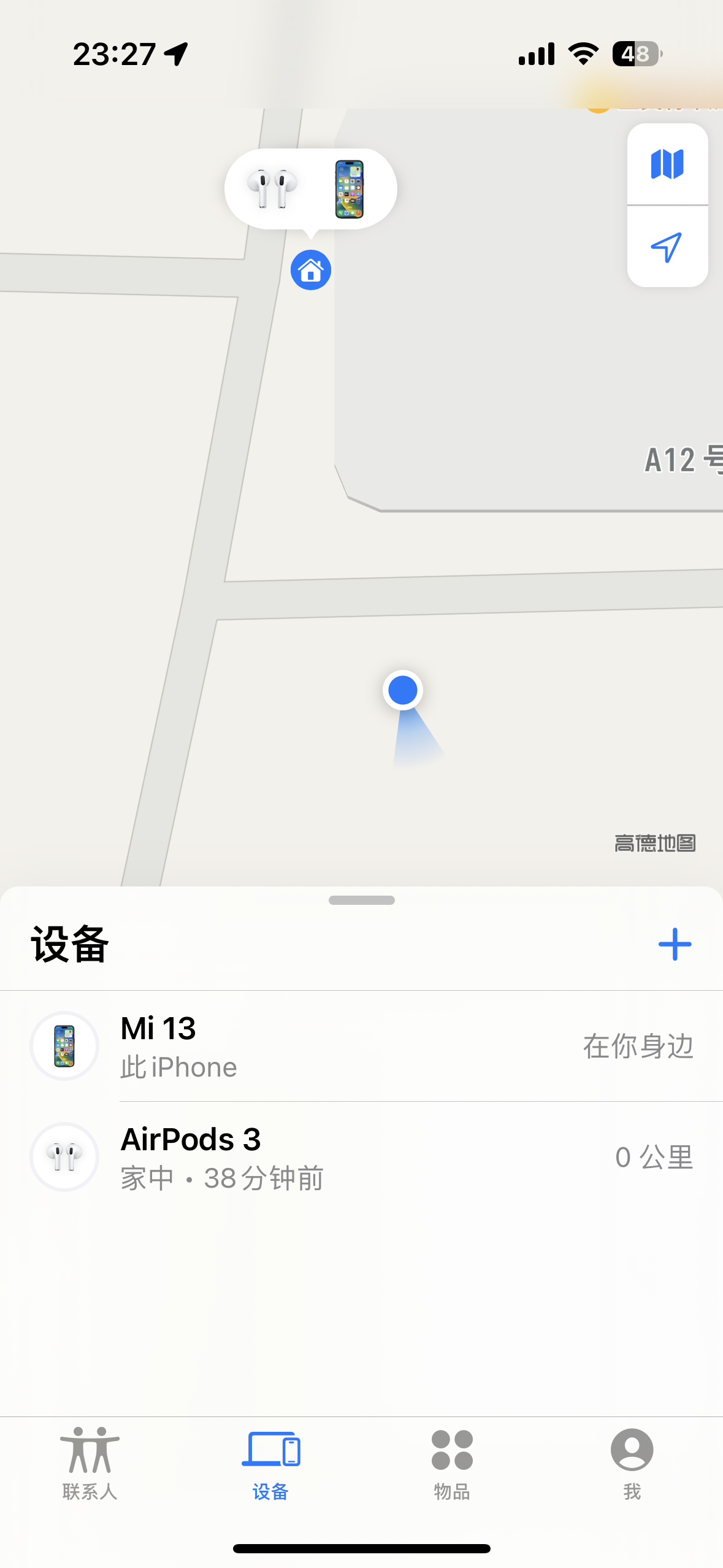Open AirPods 3 device details
This screenshot has height=1568, width=723.
pos(361,1158)
